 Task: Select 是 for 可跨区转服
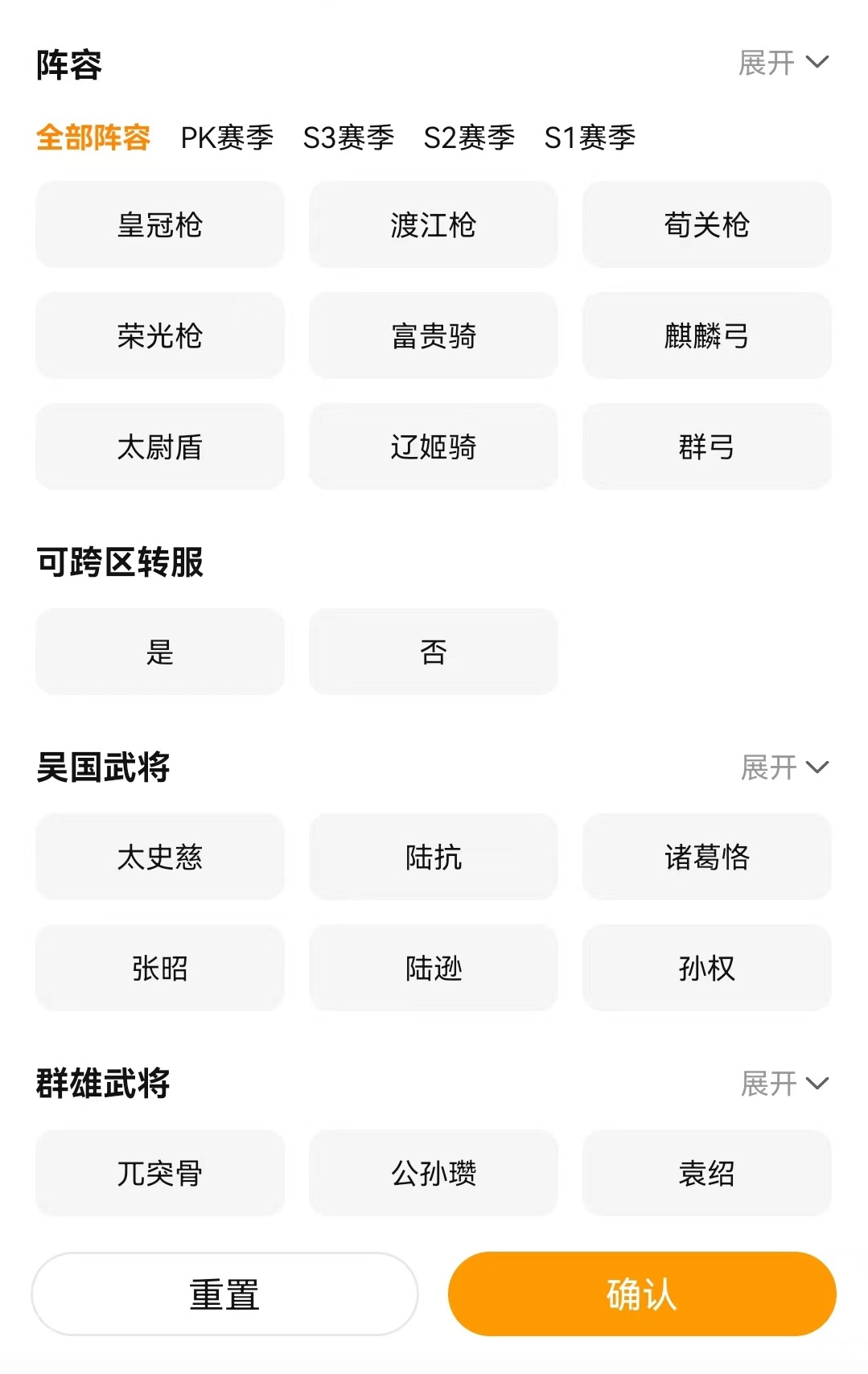[x=160, y=652]
